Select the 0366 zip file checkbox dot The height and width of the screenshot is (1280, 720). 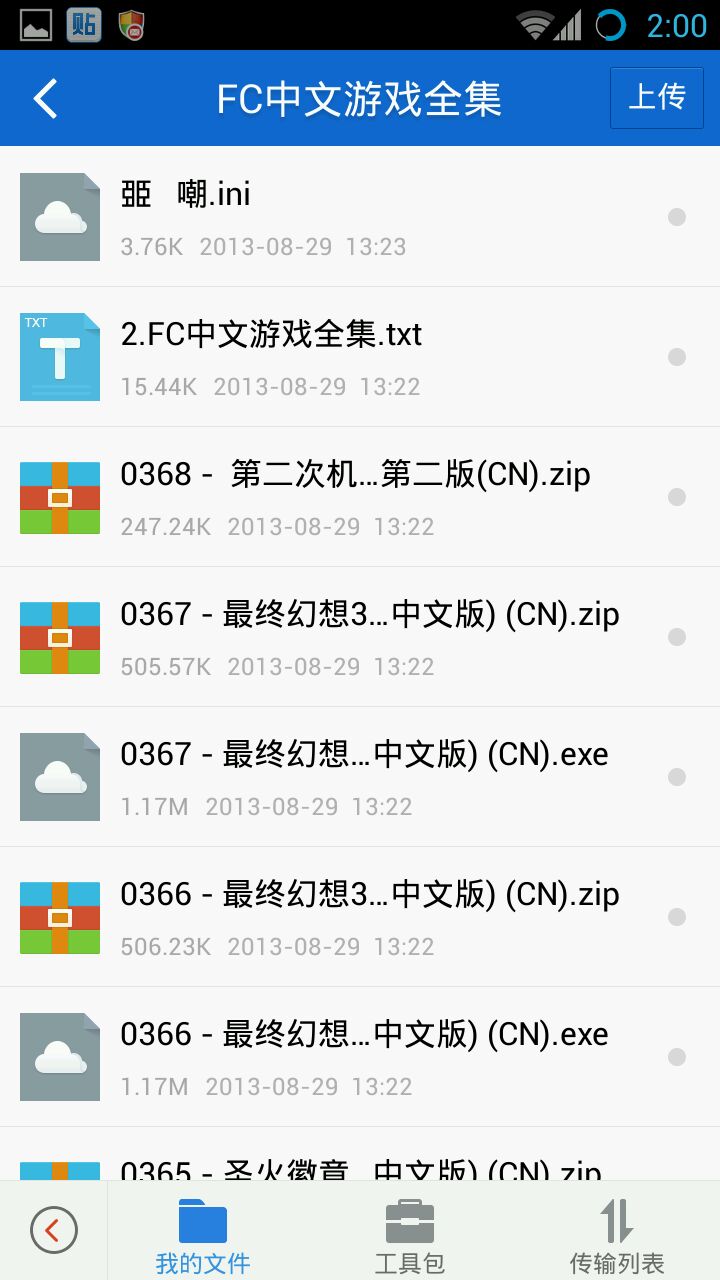point(677,917)
